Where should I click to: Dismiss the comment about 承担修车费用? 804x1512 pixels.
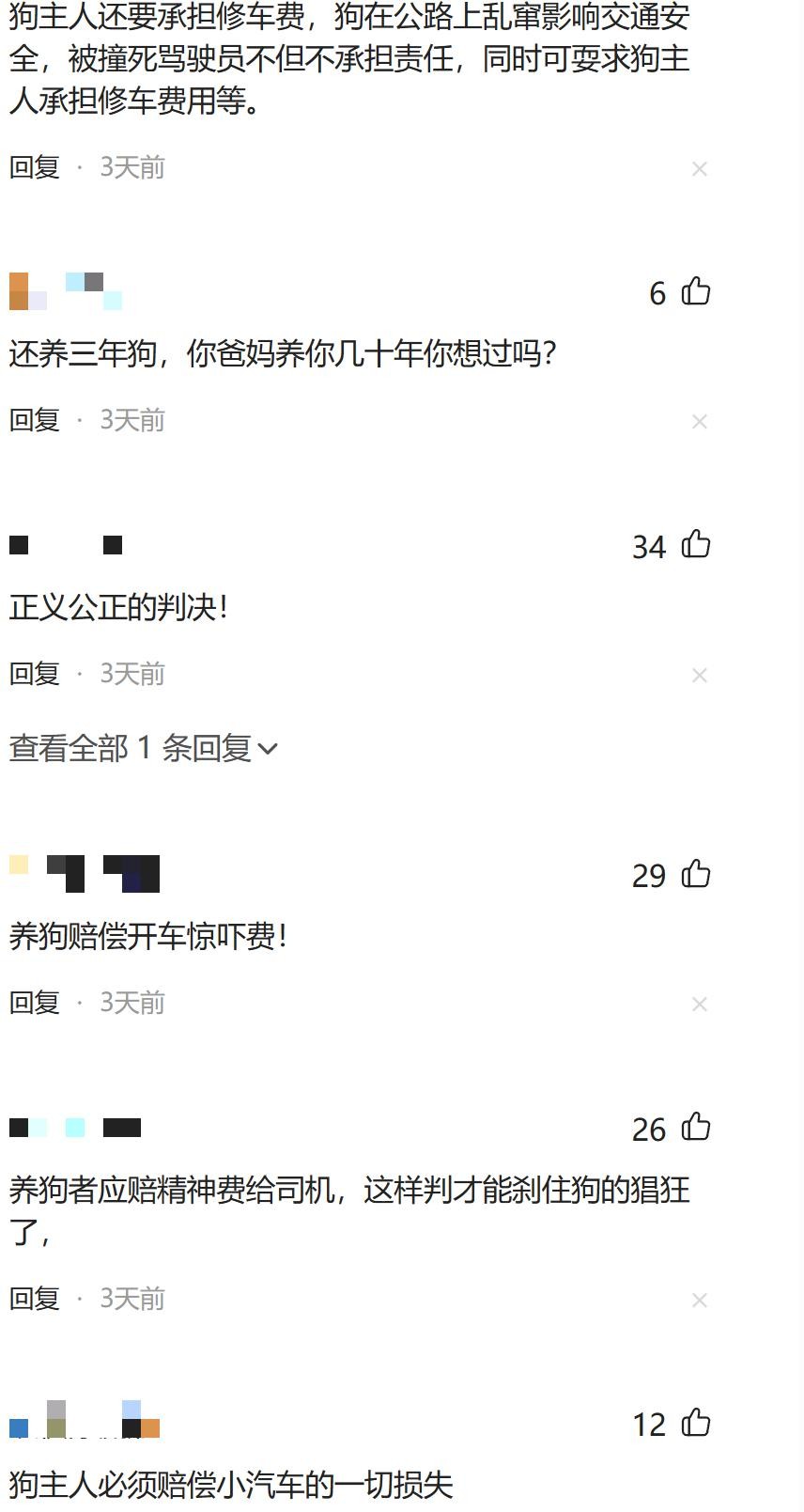[x=699, y=169]
